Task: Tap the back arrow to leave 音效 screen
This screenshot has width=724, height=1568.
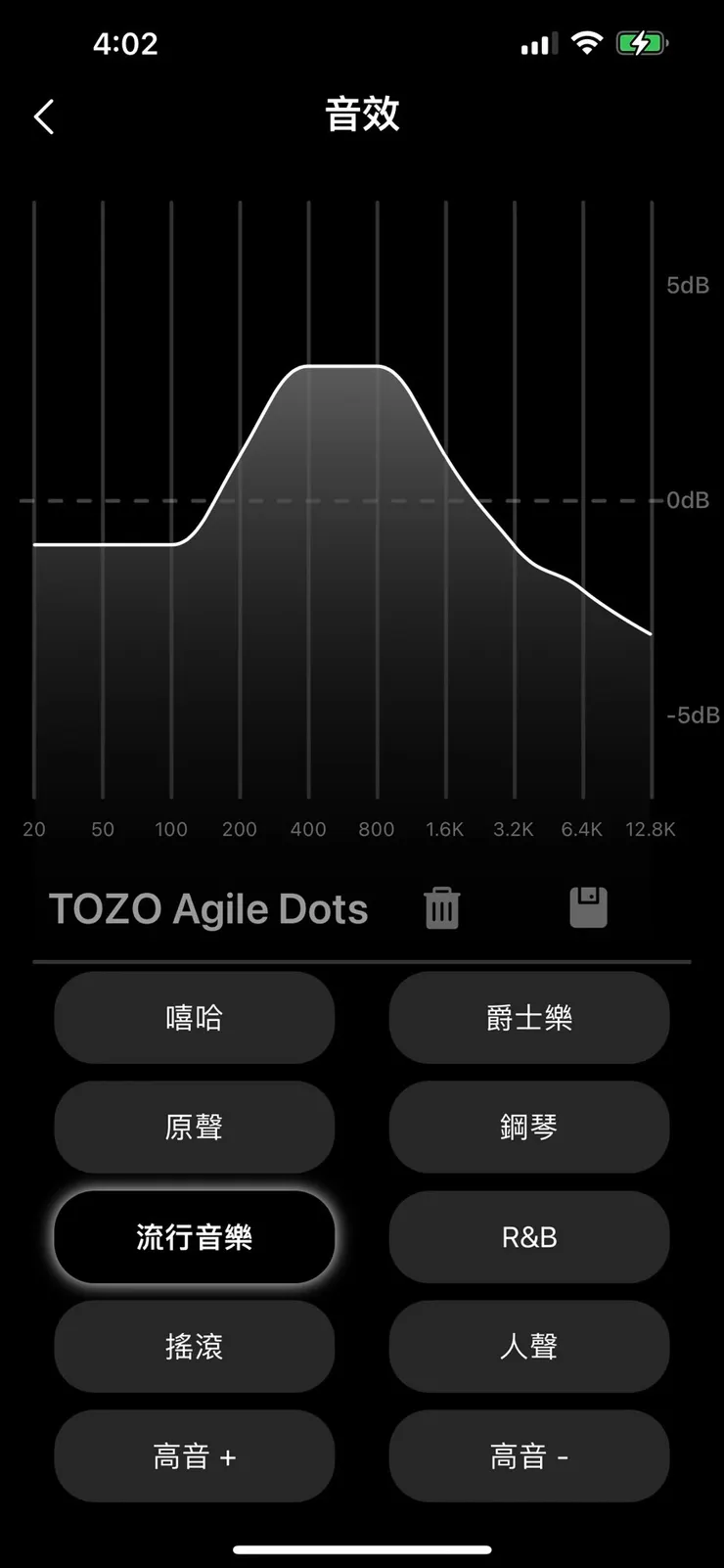Action: (x=43, y=115)
